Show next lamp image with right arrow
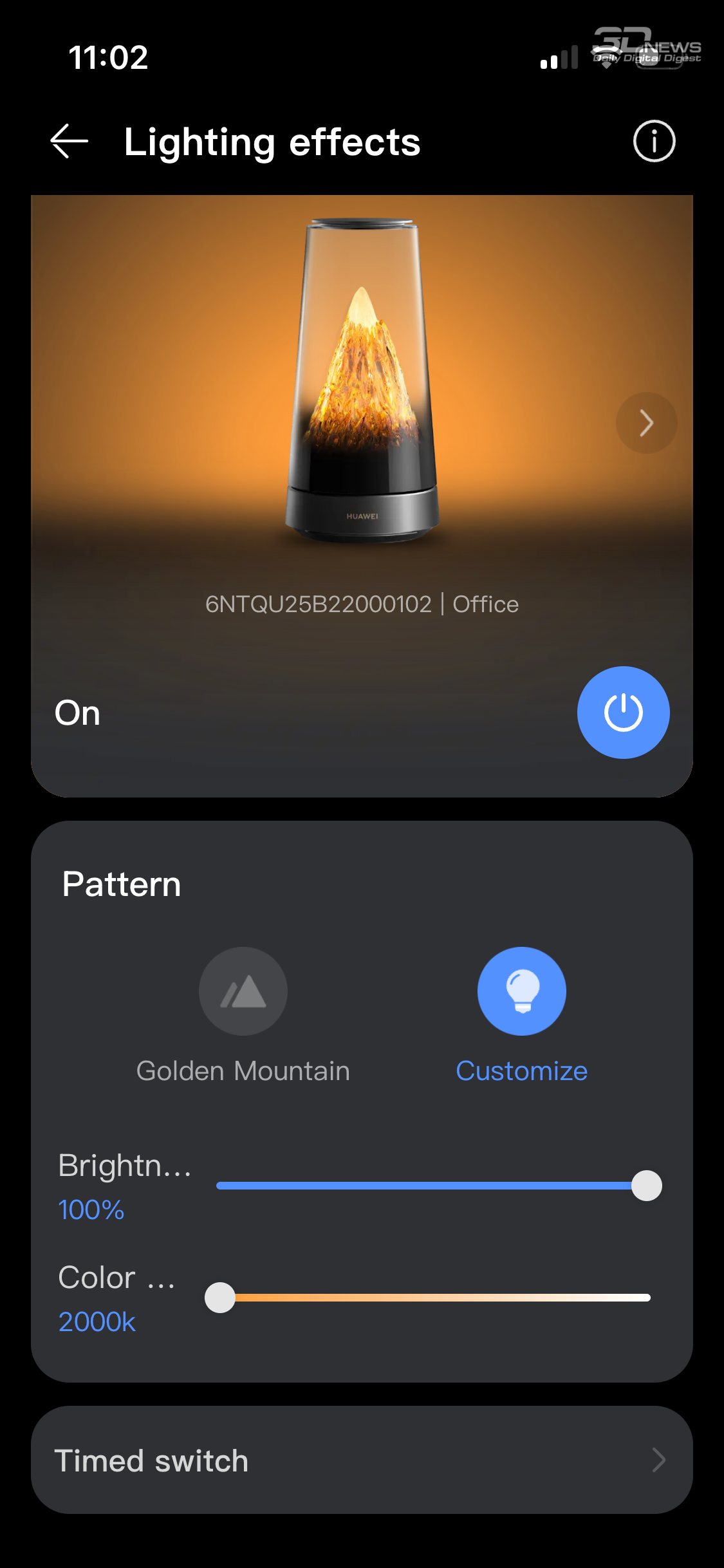724x1568 pixels. pyautogui.click(x=646, y=423)
